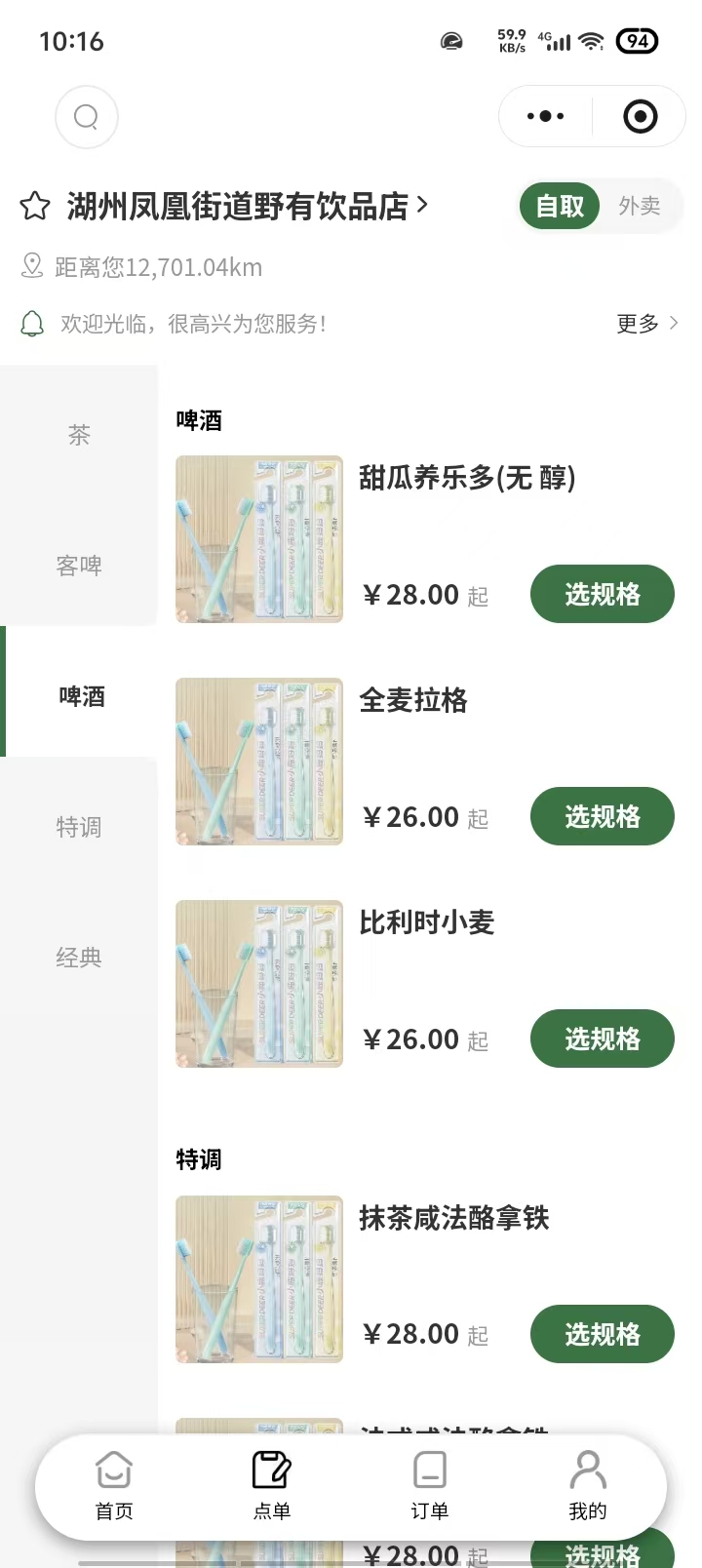
Task: Switch to 自取 pickup mode
Action: tap(560, 206)
